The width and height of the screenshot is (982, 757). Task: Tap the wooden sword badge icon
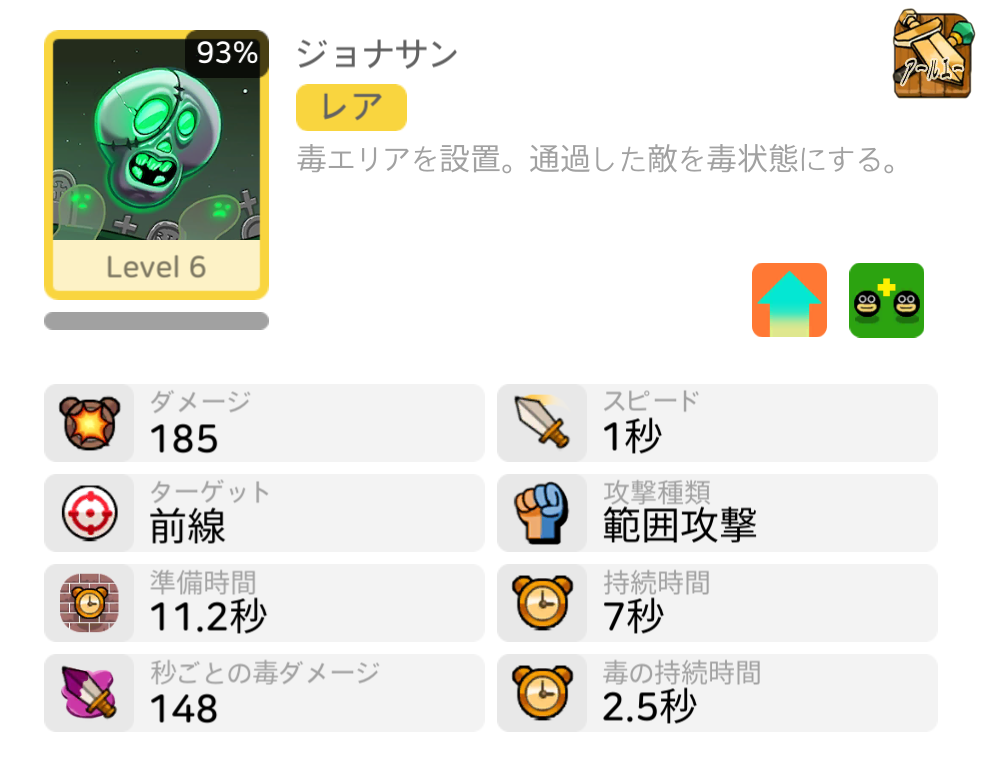tap(934, 54)
